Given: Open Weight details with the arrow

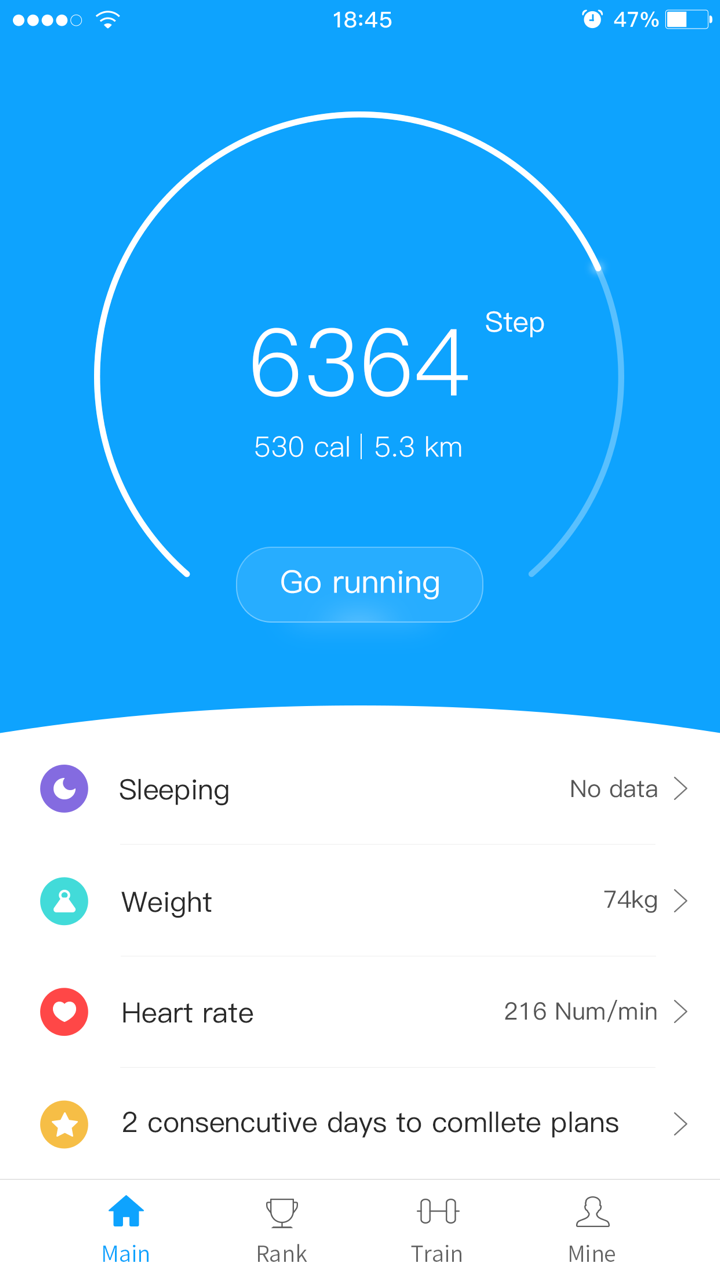Looking at the screenshot, I should (x=682, y=901).
